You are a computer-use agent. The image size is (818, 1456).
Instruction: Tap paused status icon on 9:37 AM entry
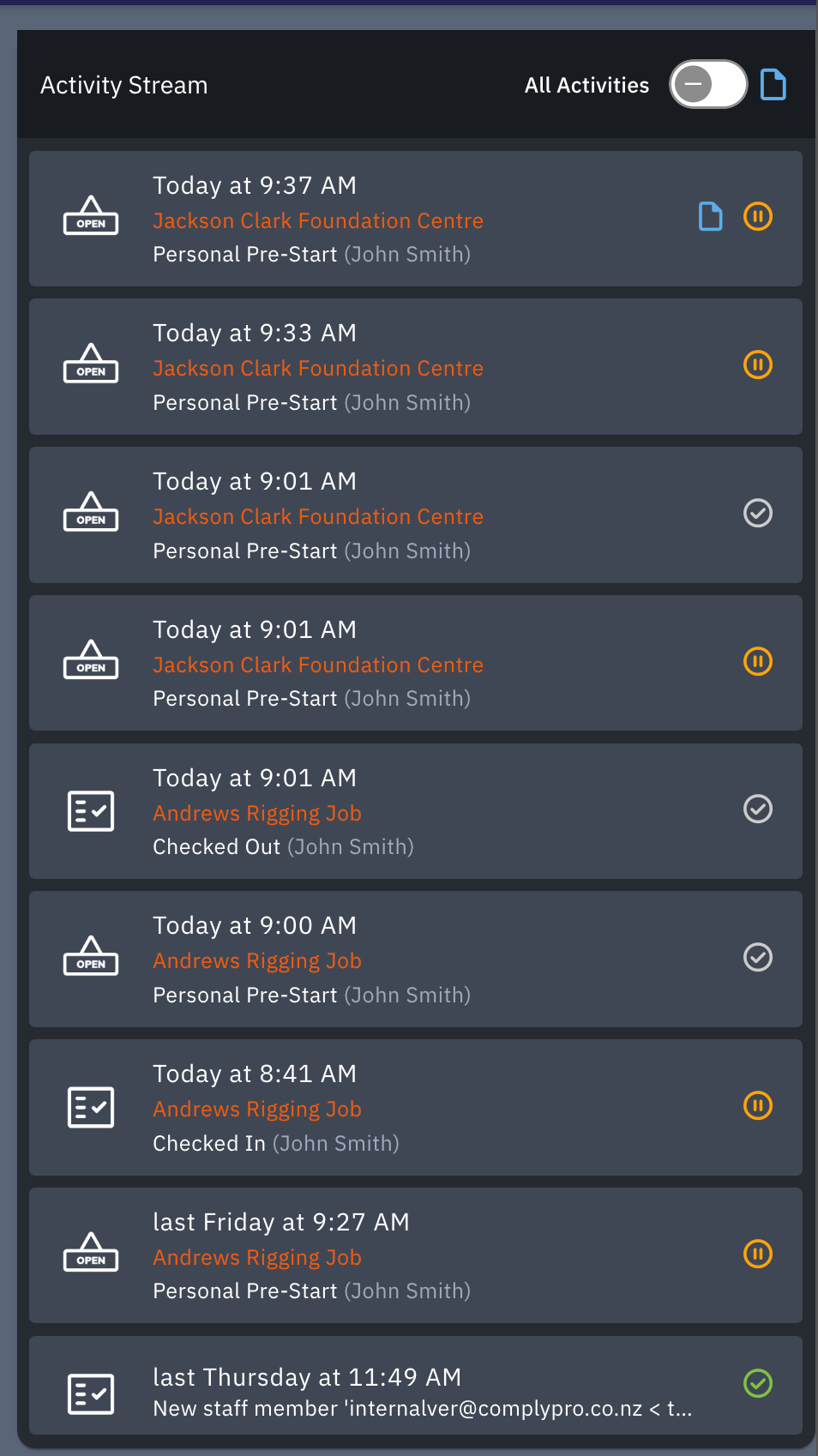(x=757, y=217)
